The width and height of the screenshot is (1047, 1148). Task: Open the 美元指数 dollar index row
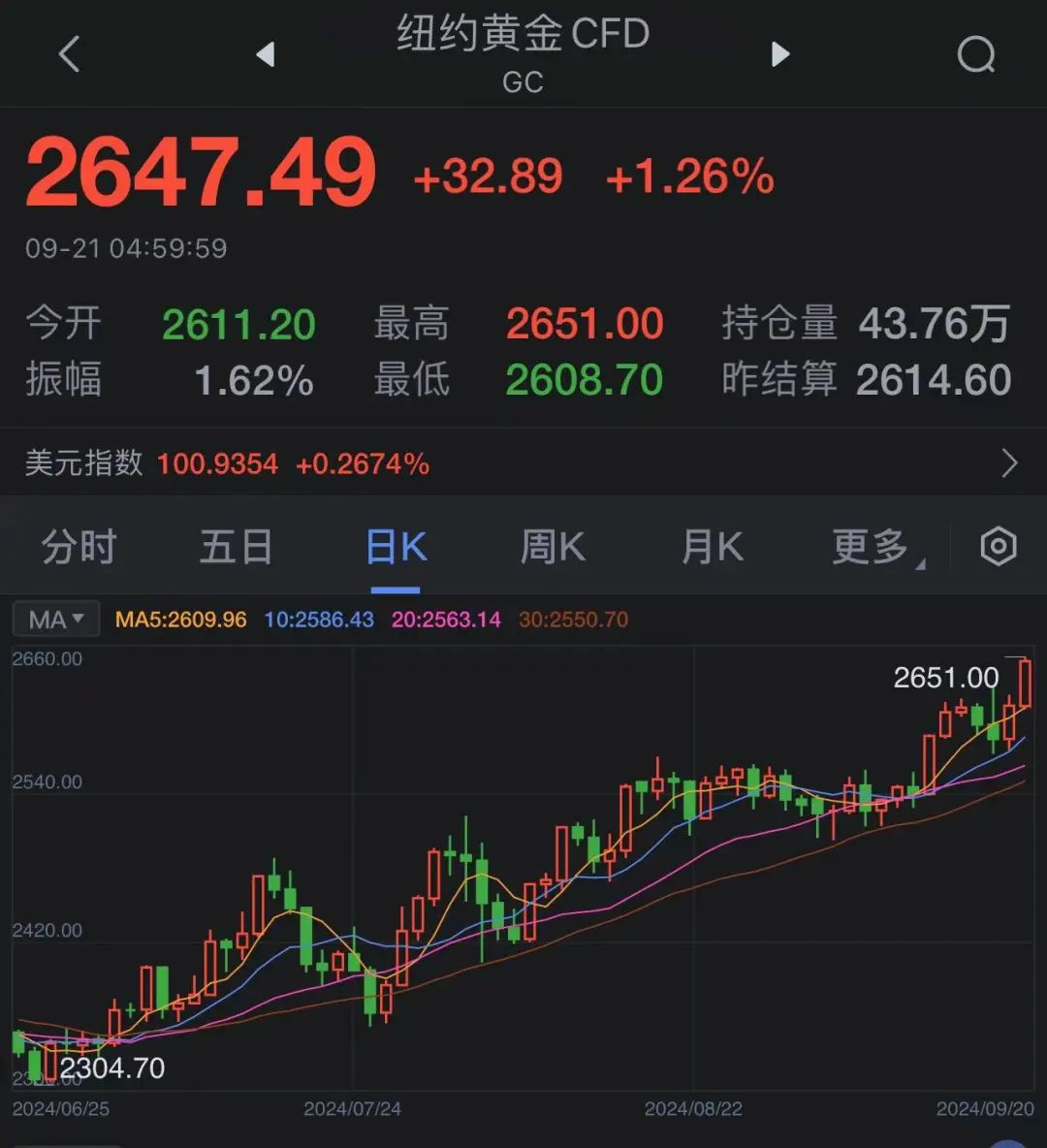pos(523,463)
